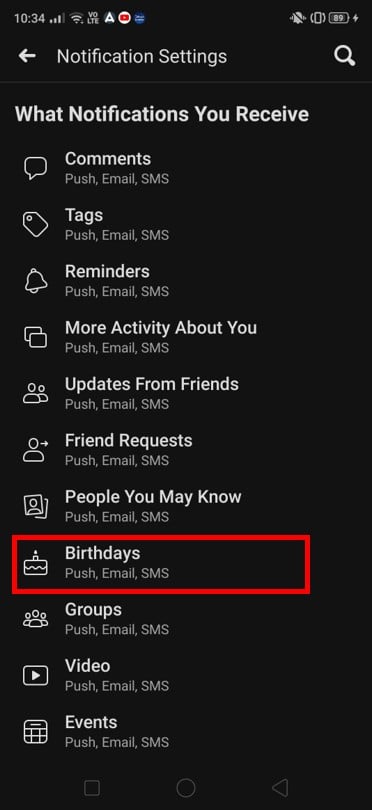The height and width of the screenshot is (810, 372).
Task: Open Updates From Friends settings
Action: click(186, 393)
